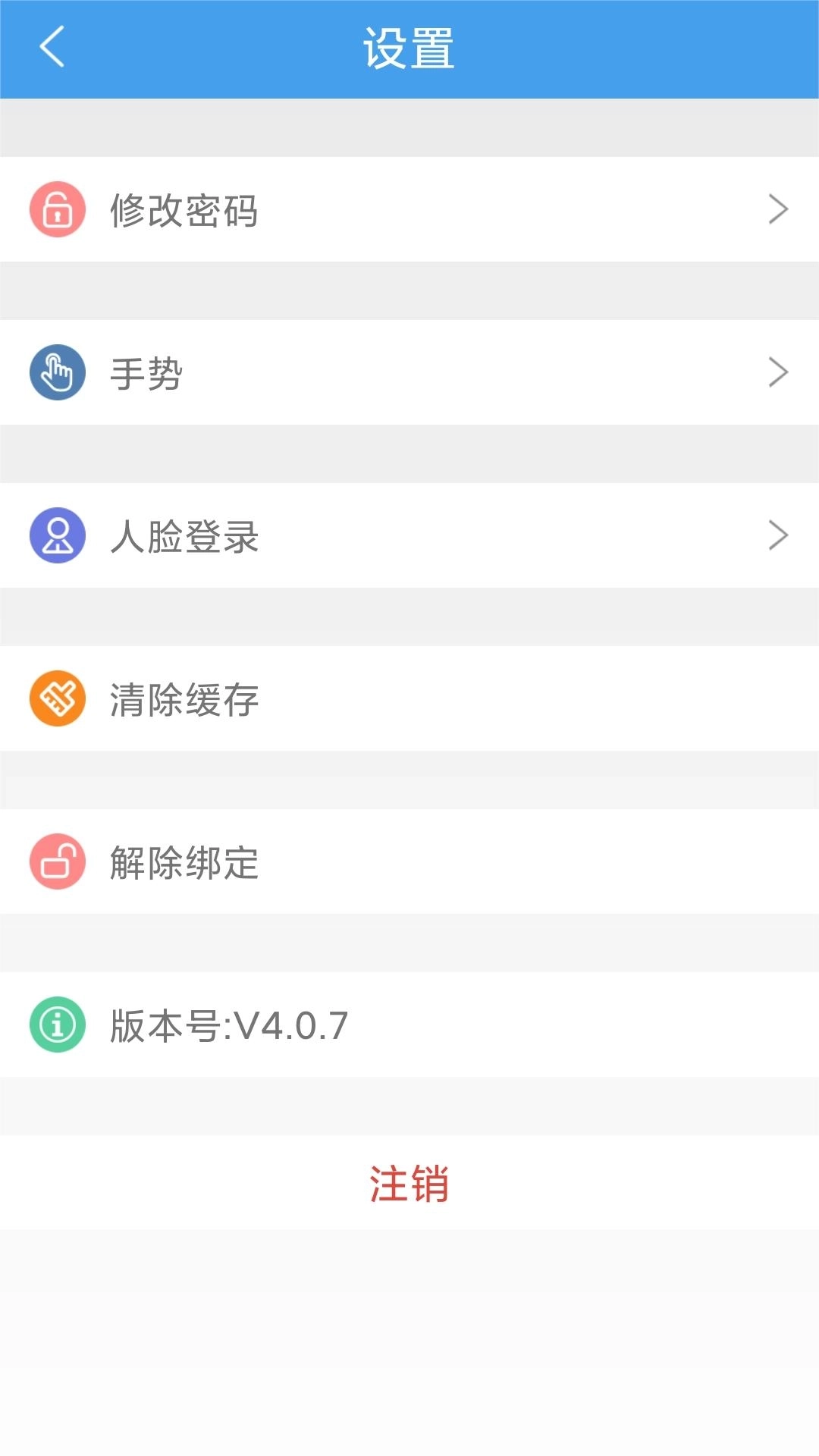Click the blue gesture icon next to 手势
The image size is (819, 1456).
tap(57, 372)
